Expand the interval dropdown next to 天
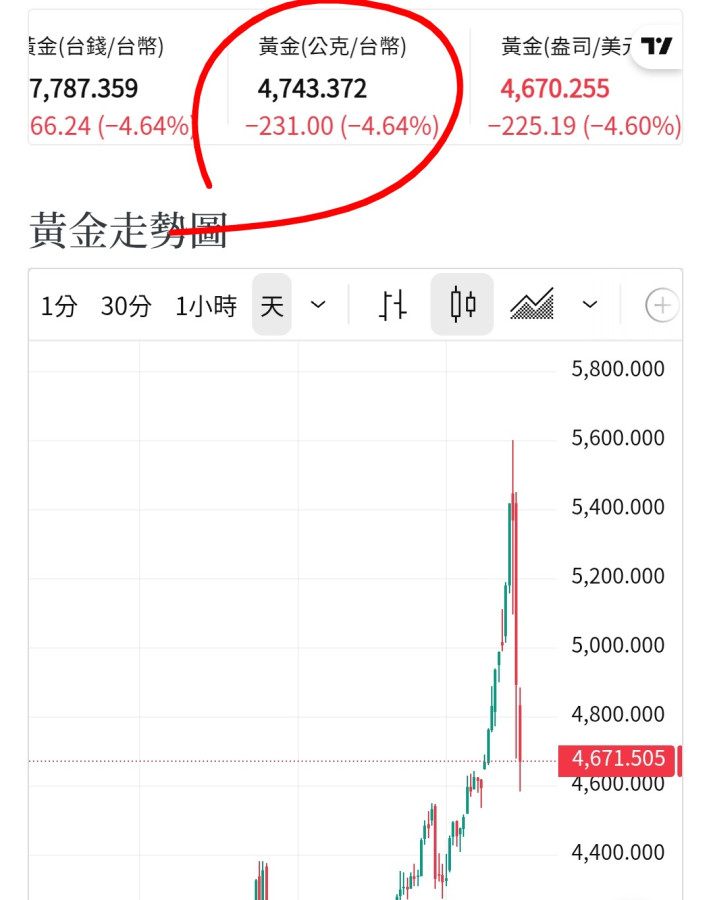The image size is (711, 900). 318,305
